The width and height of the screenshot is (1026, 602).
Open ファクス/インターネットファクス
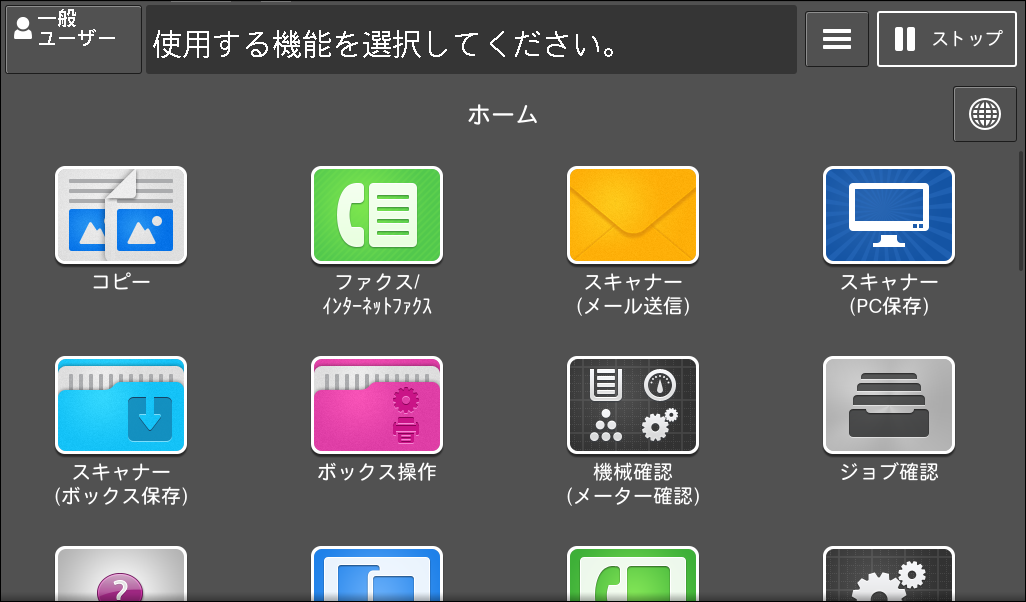(x=377, y=215)
